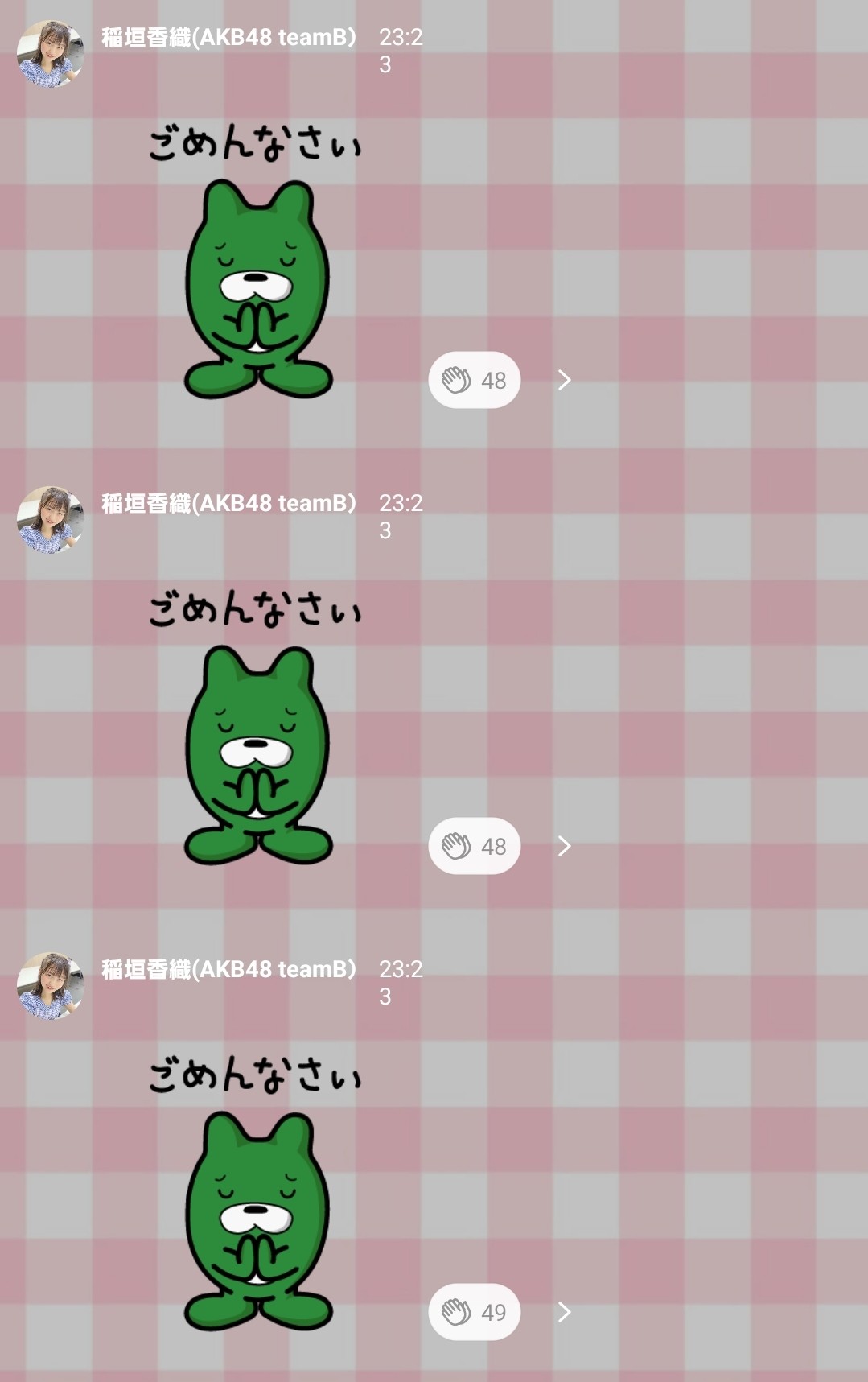The image size is (868, 1382).
Task: Open the arrow beside the 49 clap count
Action: tap(565, 1312)
